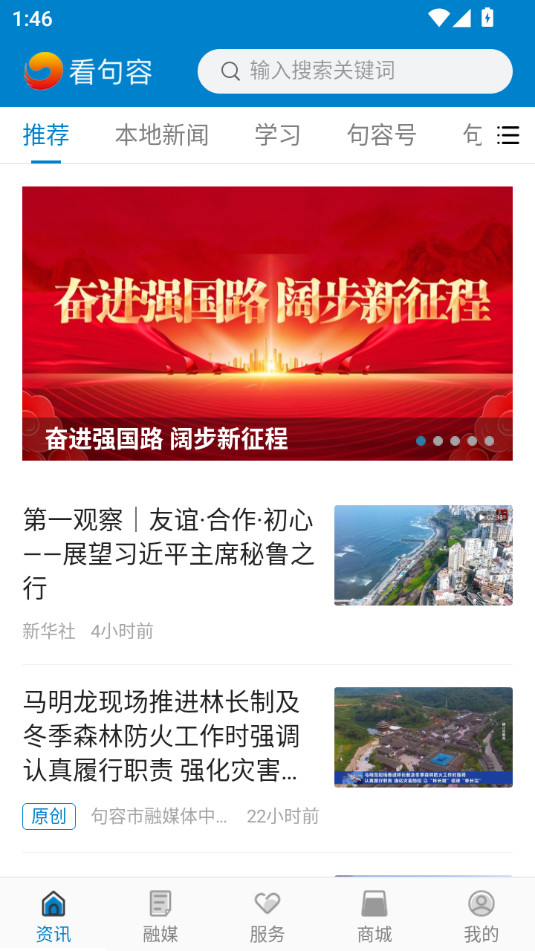Select the 句容号 tab
535x951 pixels.
[x=382, y=135]
